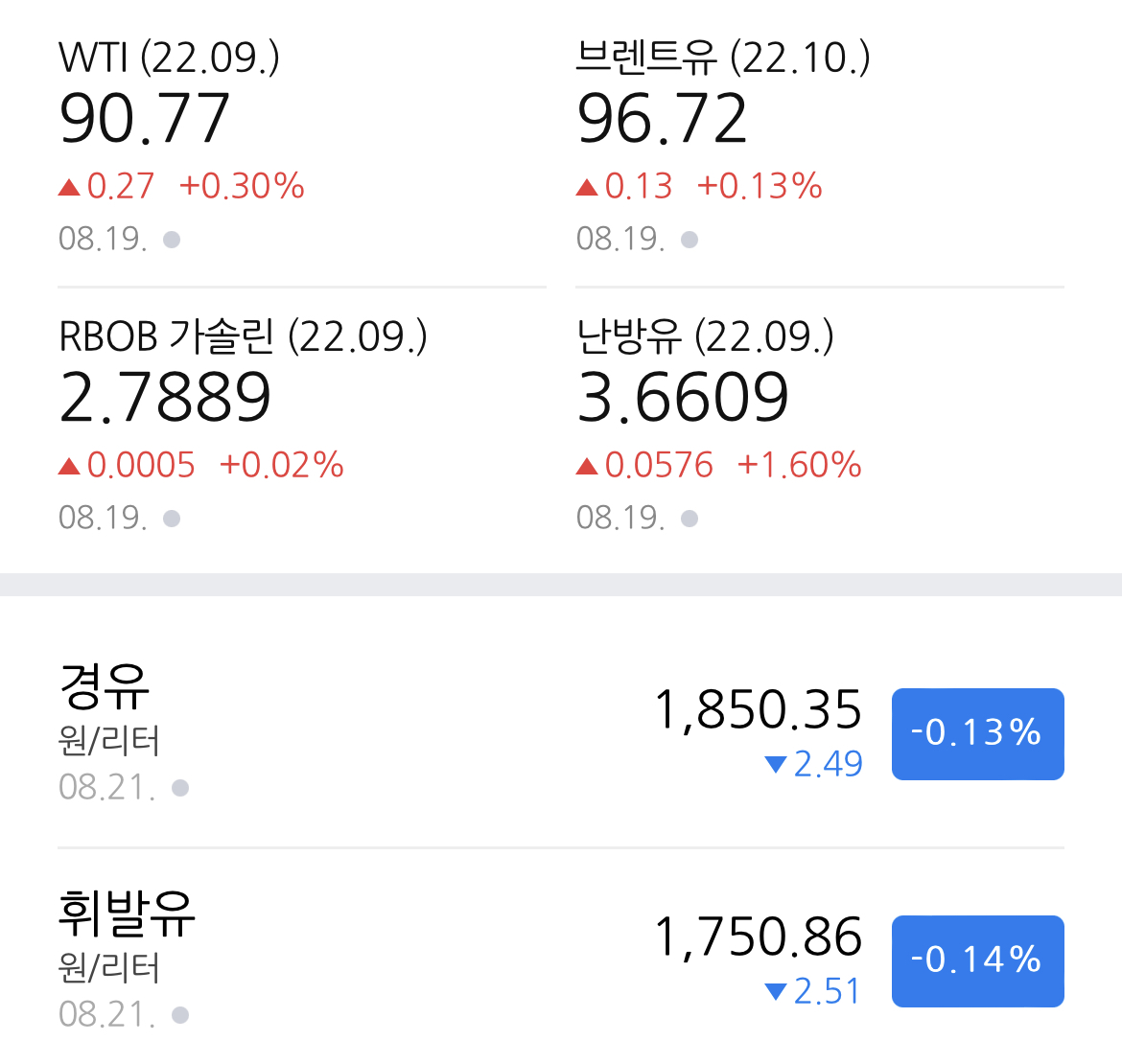This screenshot has height=1064, width=1122.
Task: Open the 브렌트유 (22.10.) price card
Action: (x=819, y=147)
